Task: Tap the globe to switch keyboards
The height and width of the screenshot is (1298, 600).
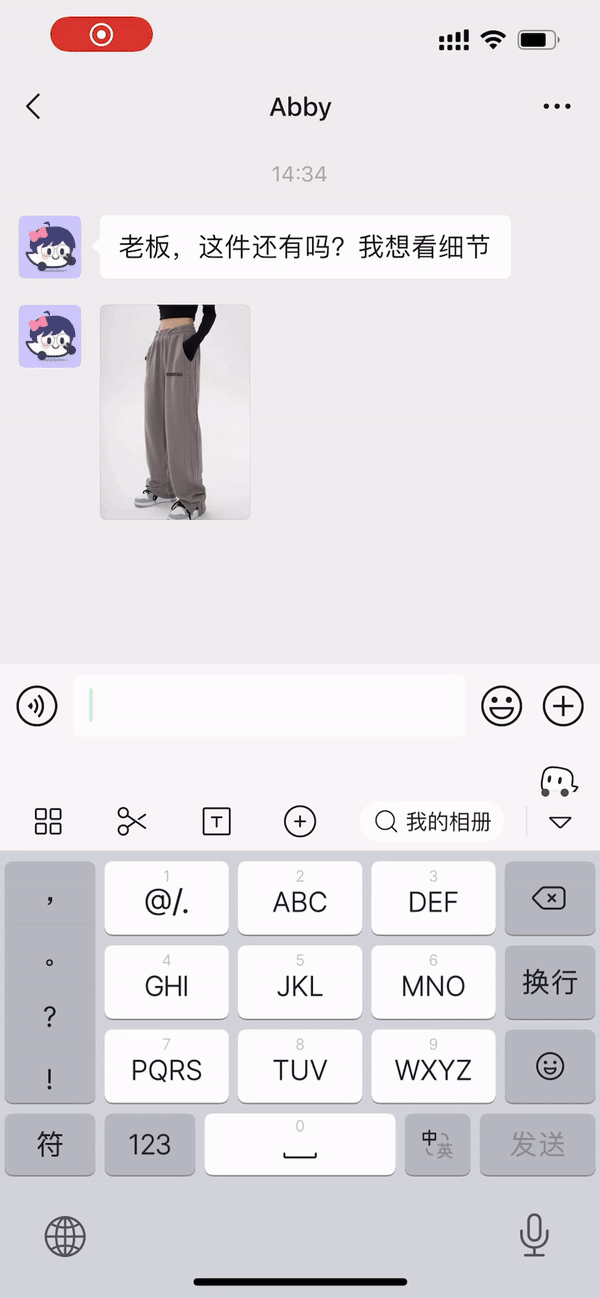Action: [x=65, y=1237]
